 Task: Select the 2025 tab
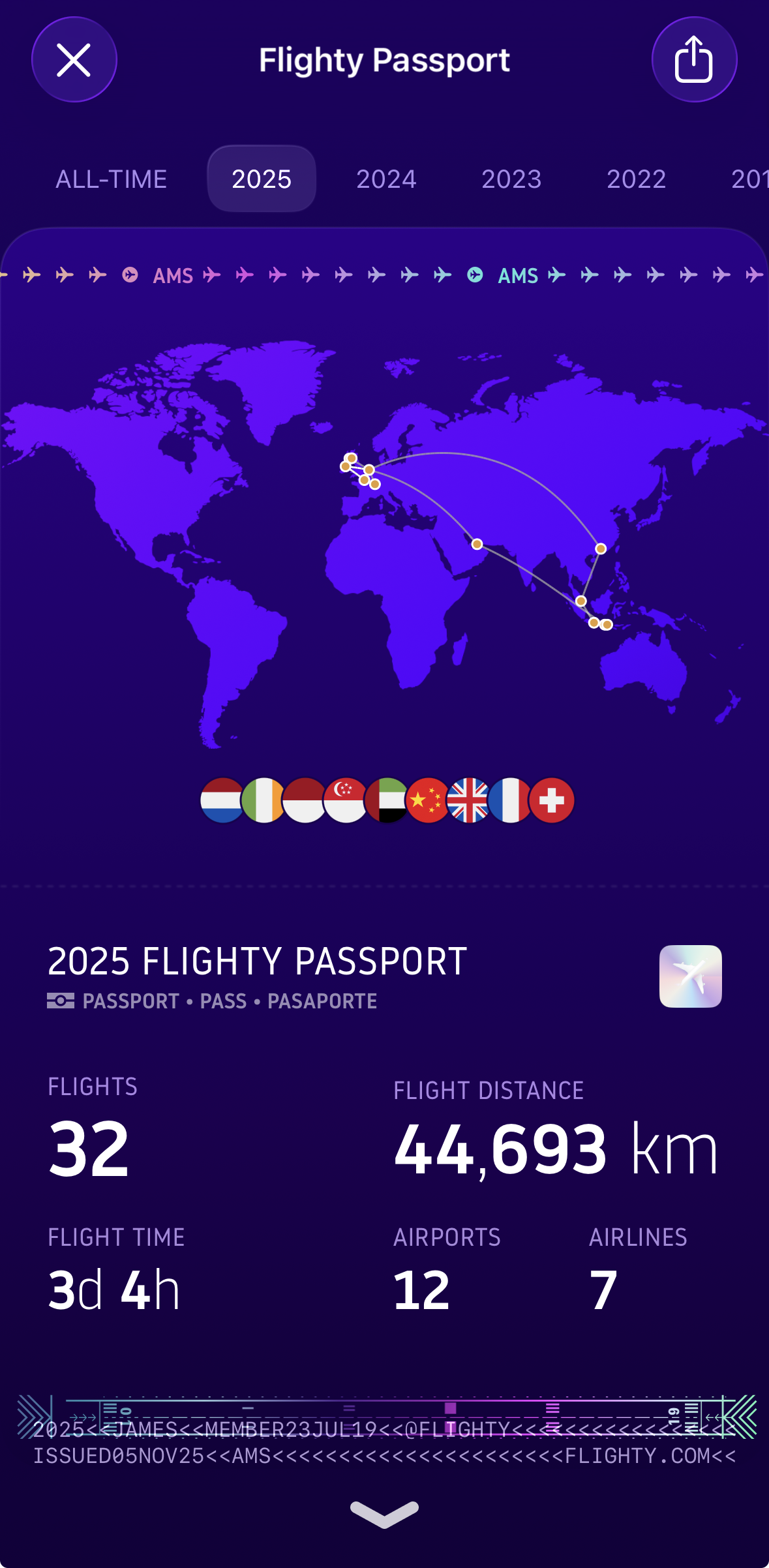pyautogui.click(x=262, y=179)
